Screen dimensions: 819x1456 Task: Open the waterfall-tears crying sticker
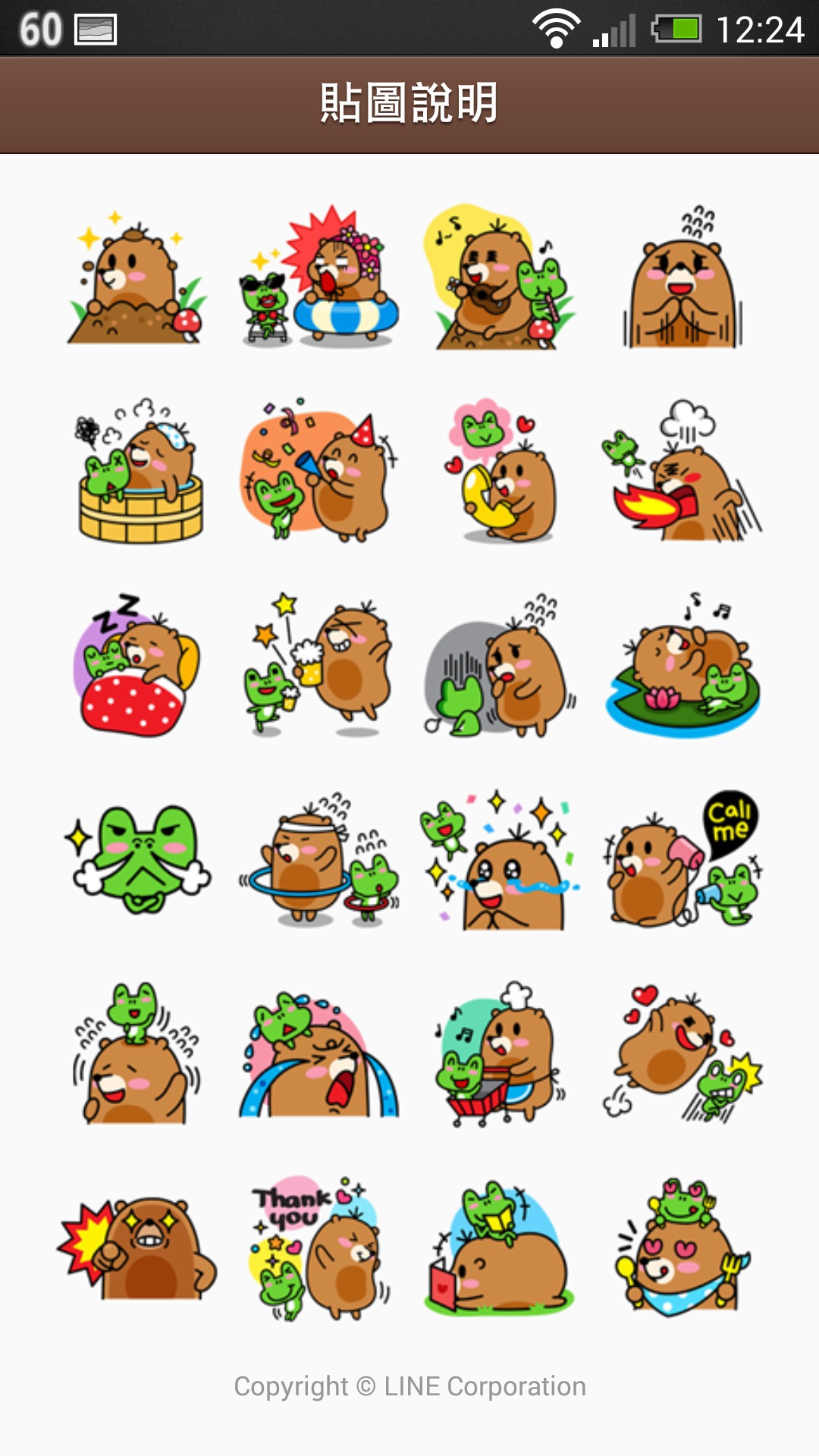click(x=318, y=1054)
